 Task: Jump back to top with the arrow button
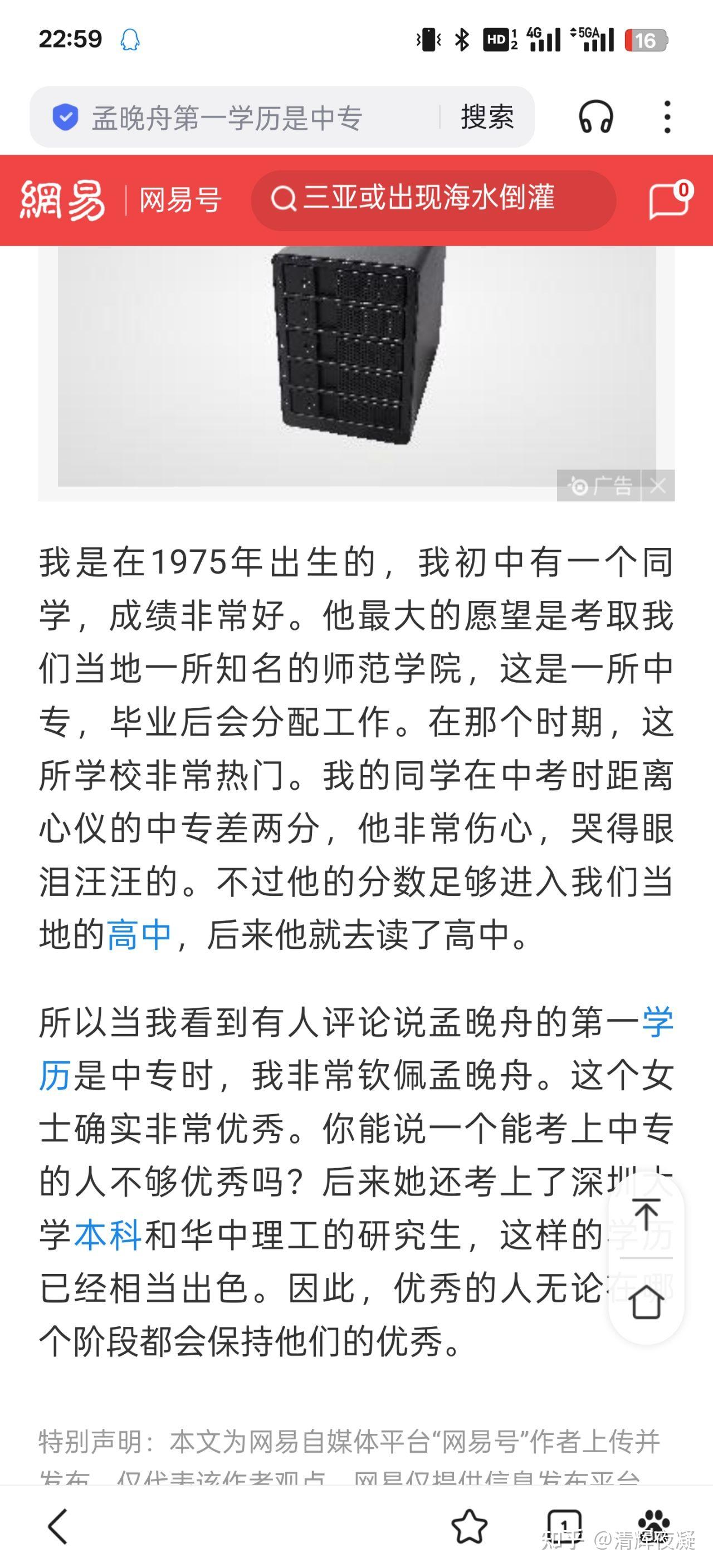pyautogui.click(x=646, y=1215)
